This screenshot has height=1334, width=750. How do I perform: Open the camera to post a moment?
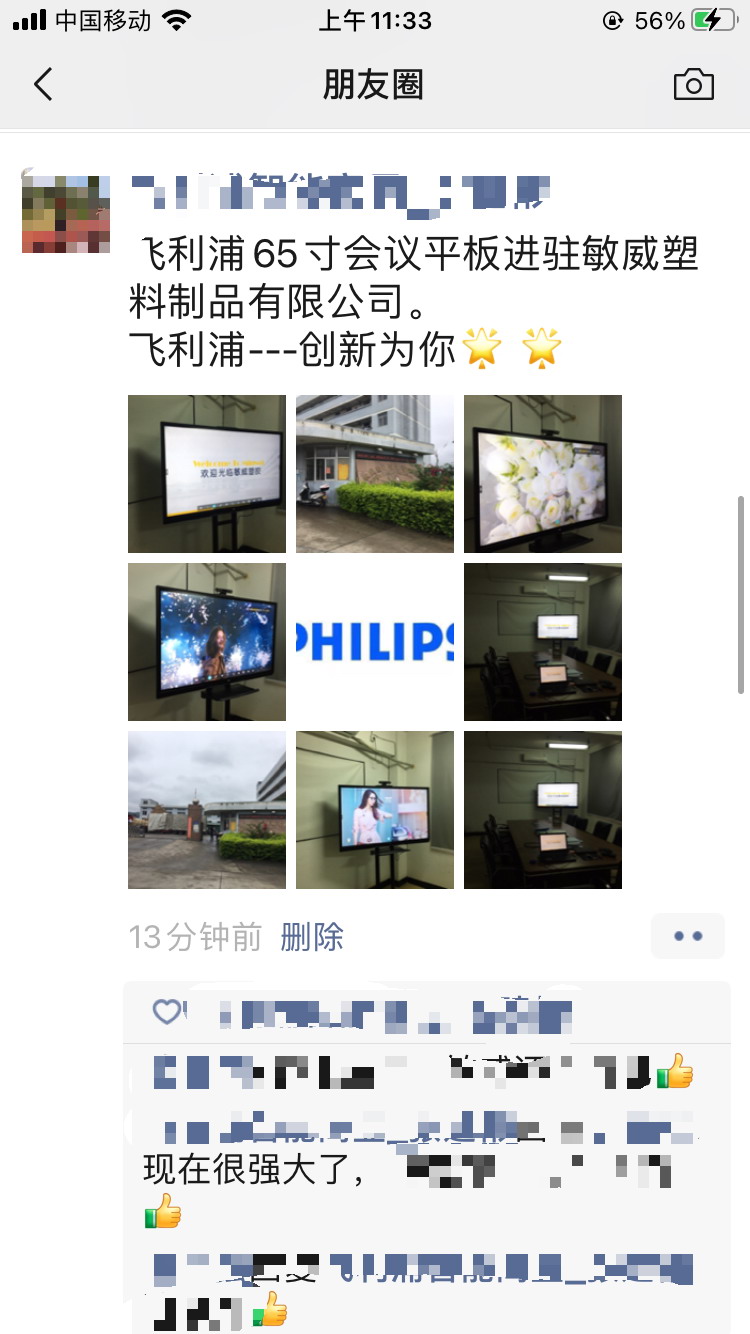(x=693, y=85)
